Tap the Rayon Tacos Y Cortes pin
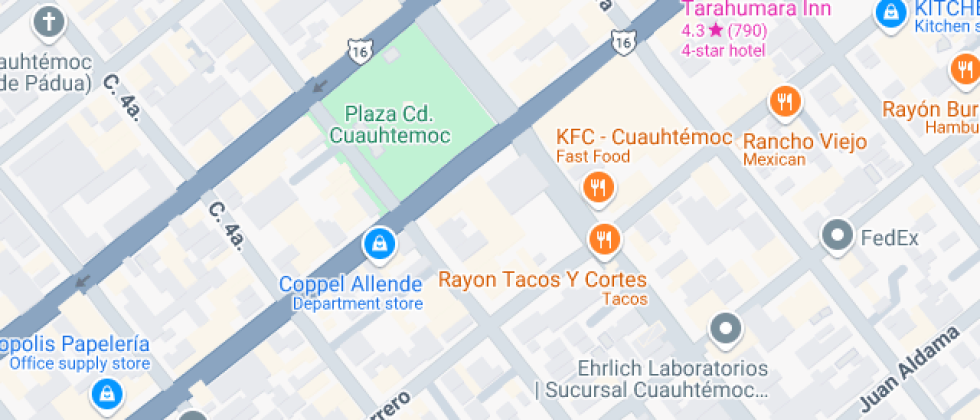Screen dimensions: 980x420 point(604,241)
